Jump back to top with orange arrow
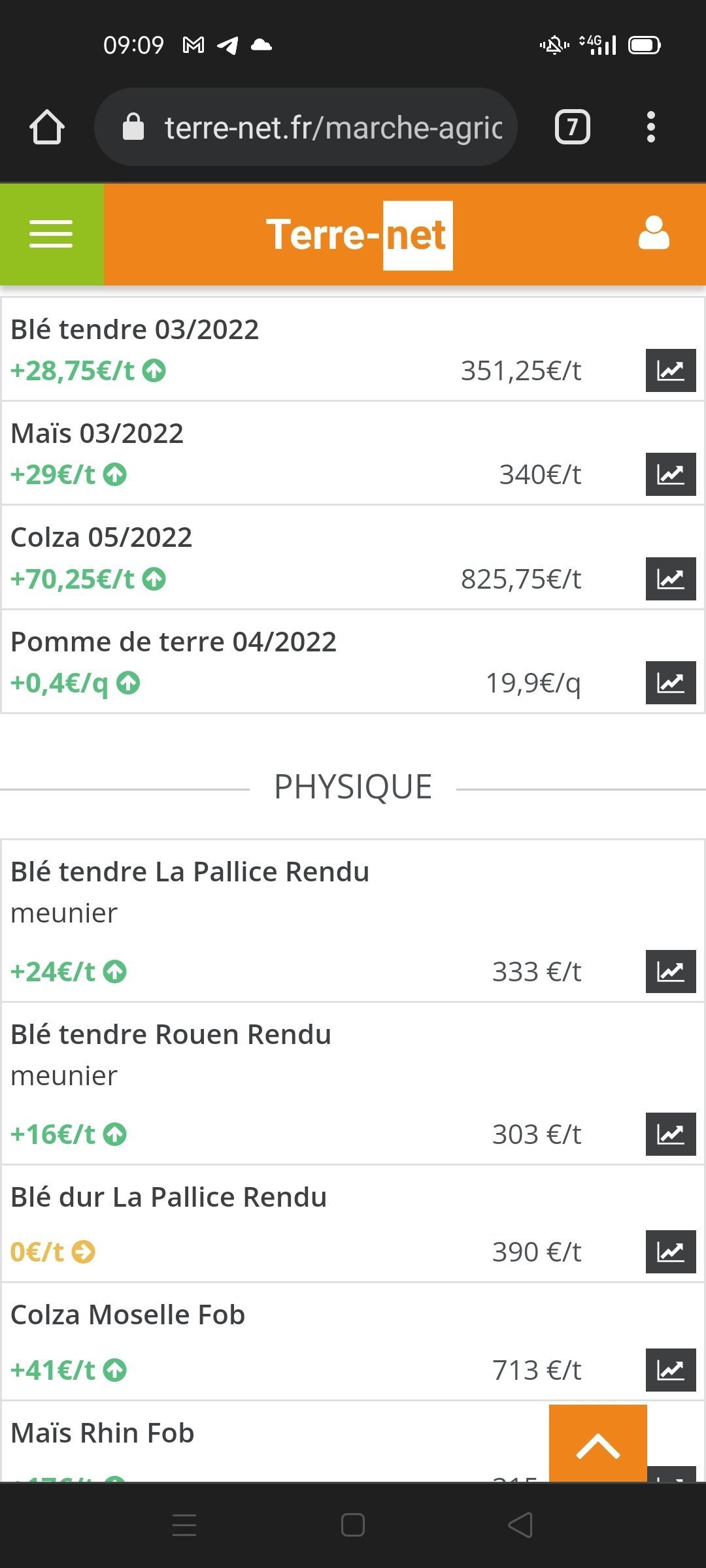 point(598,1443)
